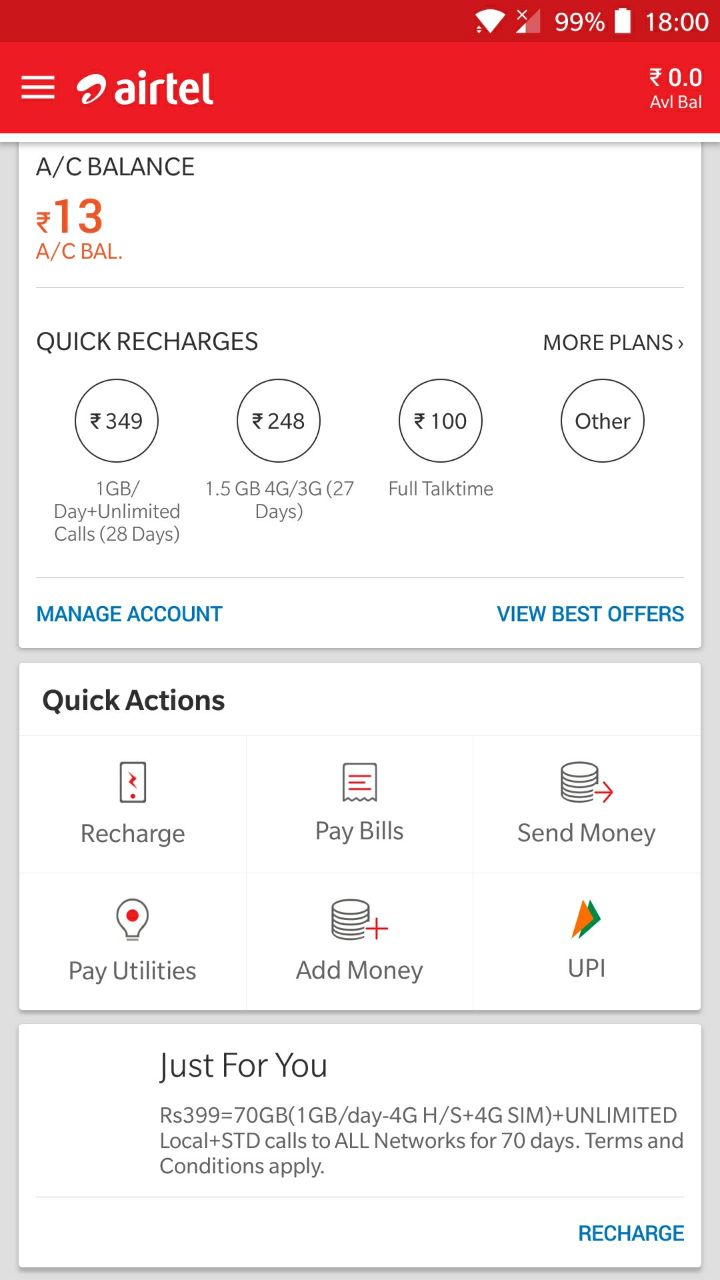This screenshot has height=1280, width=720.
Task: Check the available balance in the header
Action: [x=675, y=88]
